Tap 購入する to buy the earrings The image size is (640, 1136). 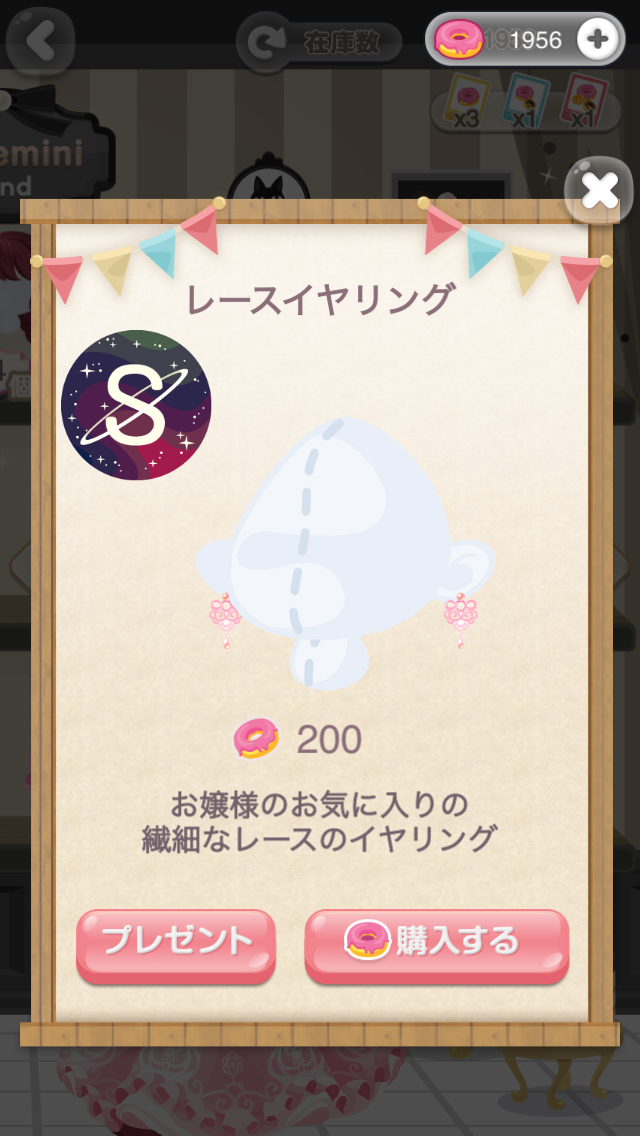coord(436,942)
